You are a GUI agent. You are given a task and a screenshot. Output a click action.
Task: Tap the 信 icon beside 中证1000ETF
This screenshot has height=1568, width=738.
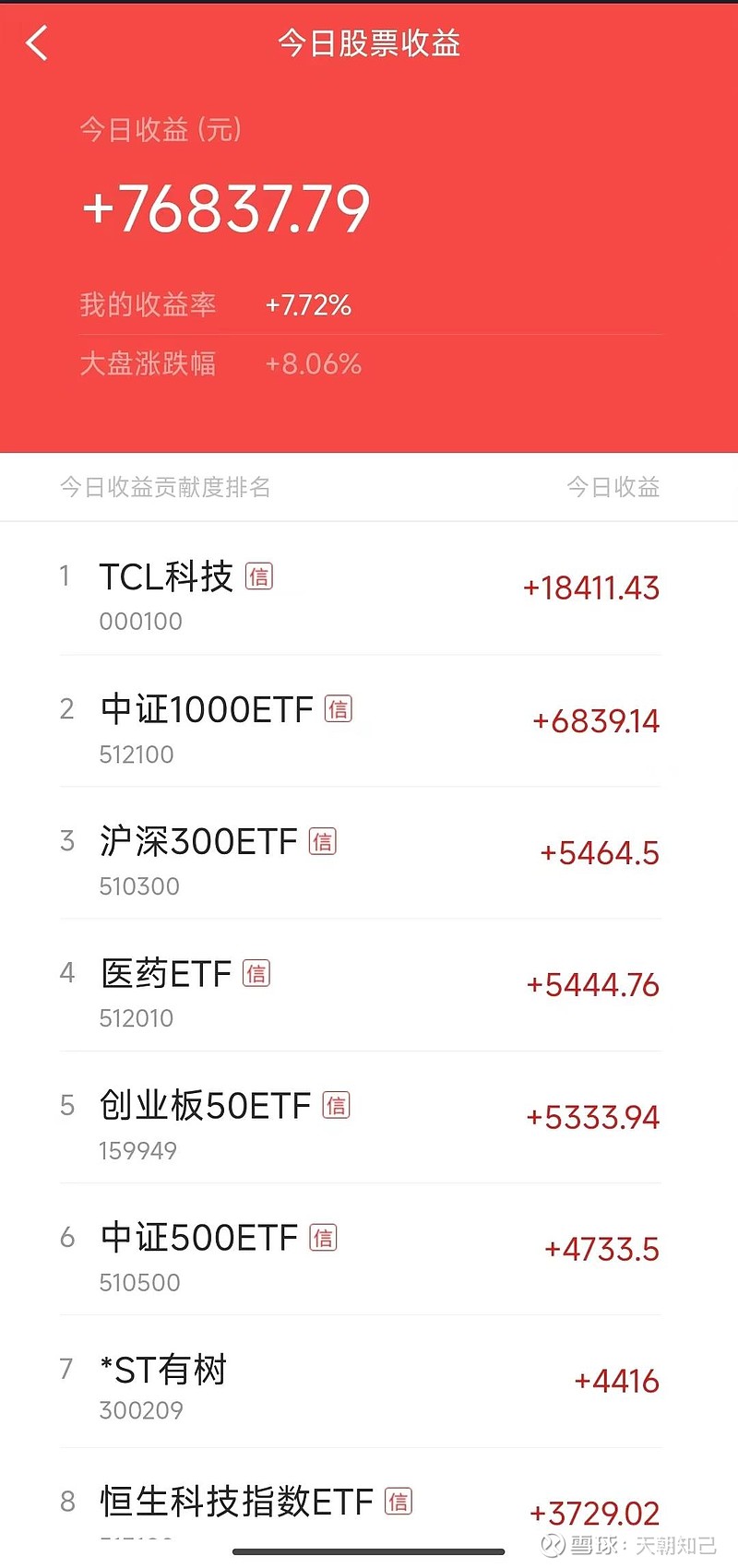[x=339, y=709]
